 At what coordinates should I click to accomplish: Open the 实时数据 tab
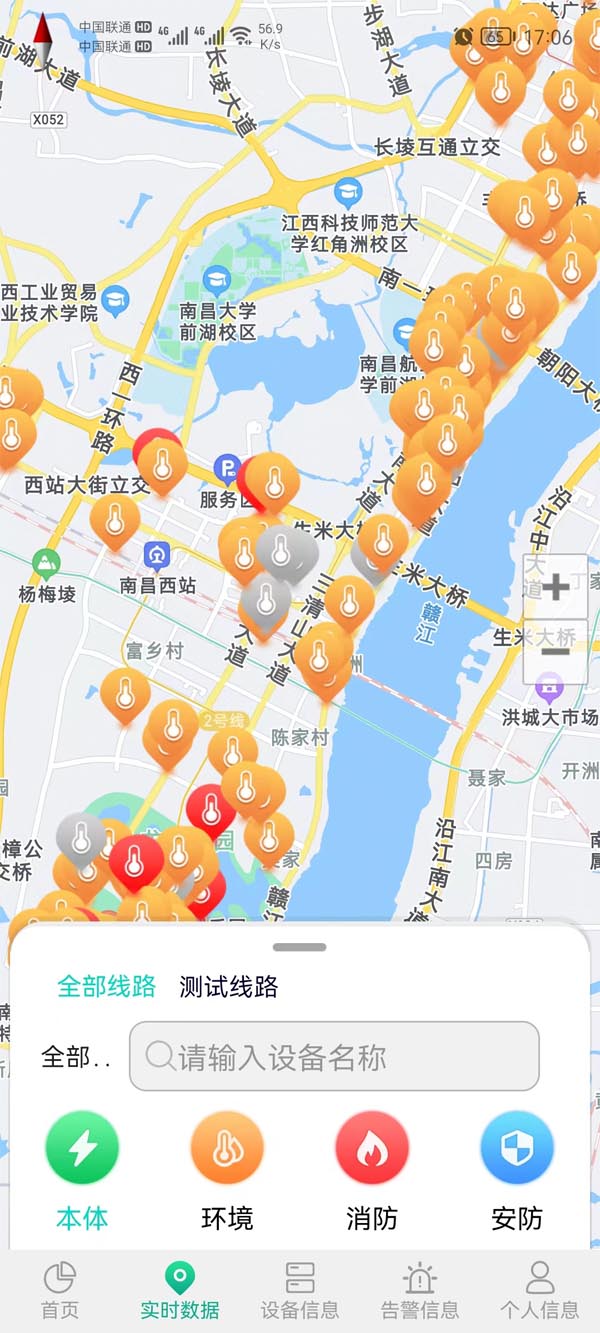[x=180, y=1291]
